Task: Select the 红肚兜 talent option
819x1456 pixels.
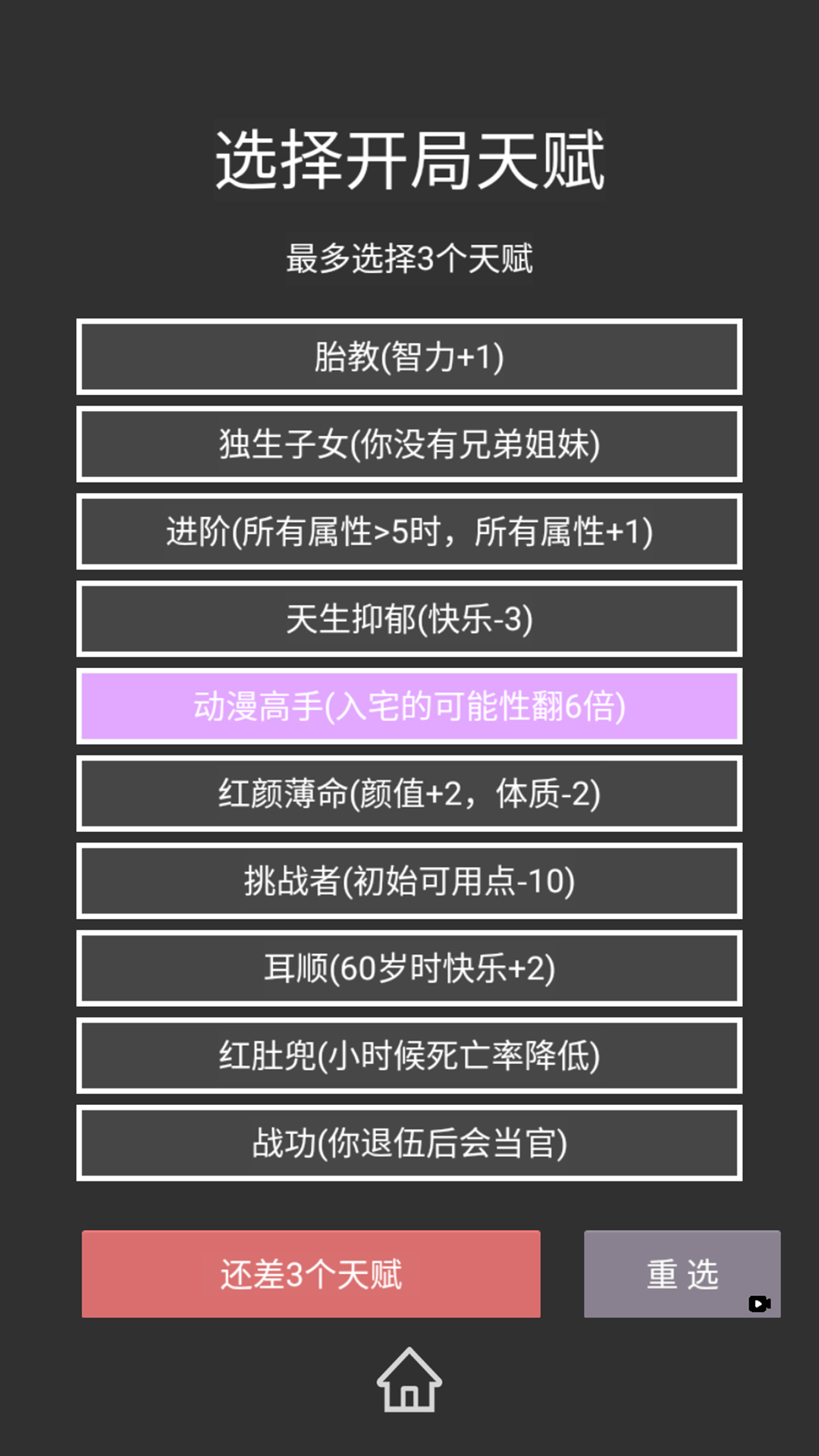Action: [409, 1055]
